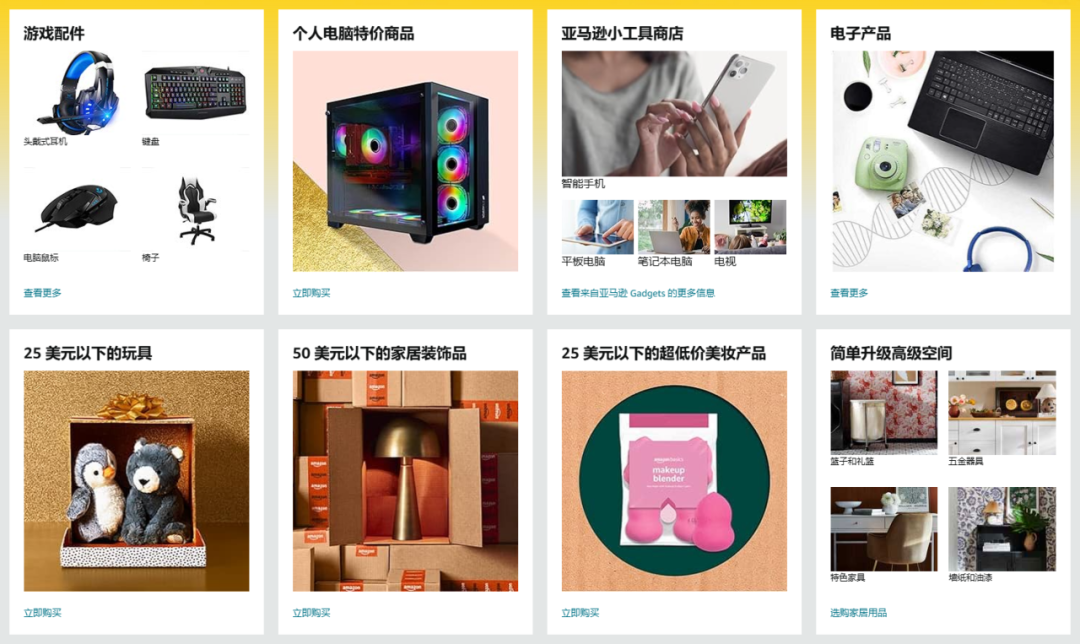Open the 椅子 gaming chair tile
This screenshot has height=644, width=1080.
195,209
